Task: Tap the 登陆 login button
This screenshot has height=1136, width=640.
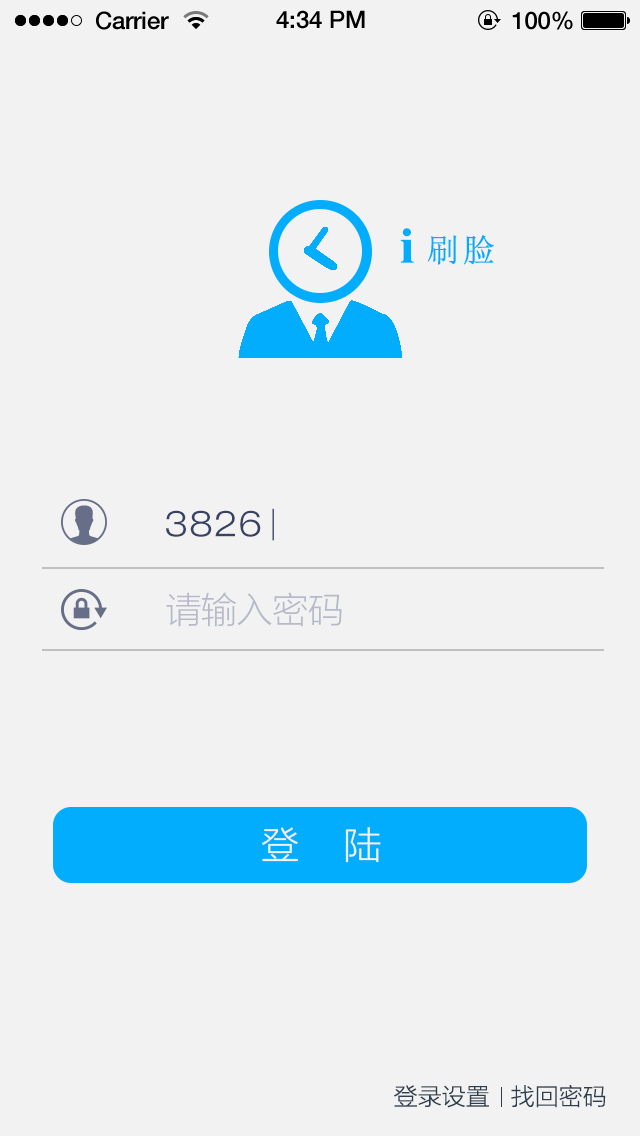Action: click(320, 845)
